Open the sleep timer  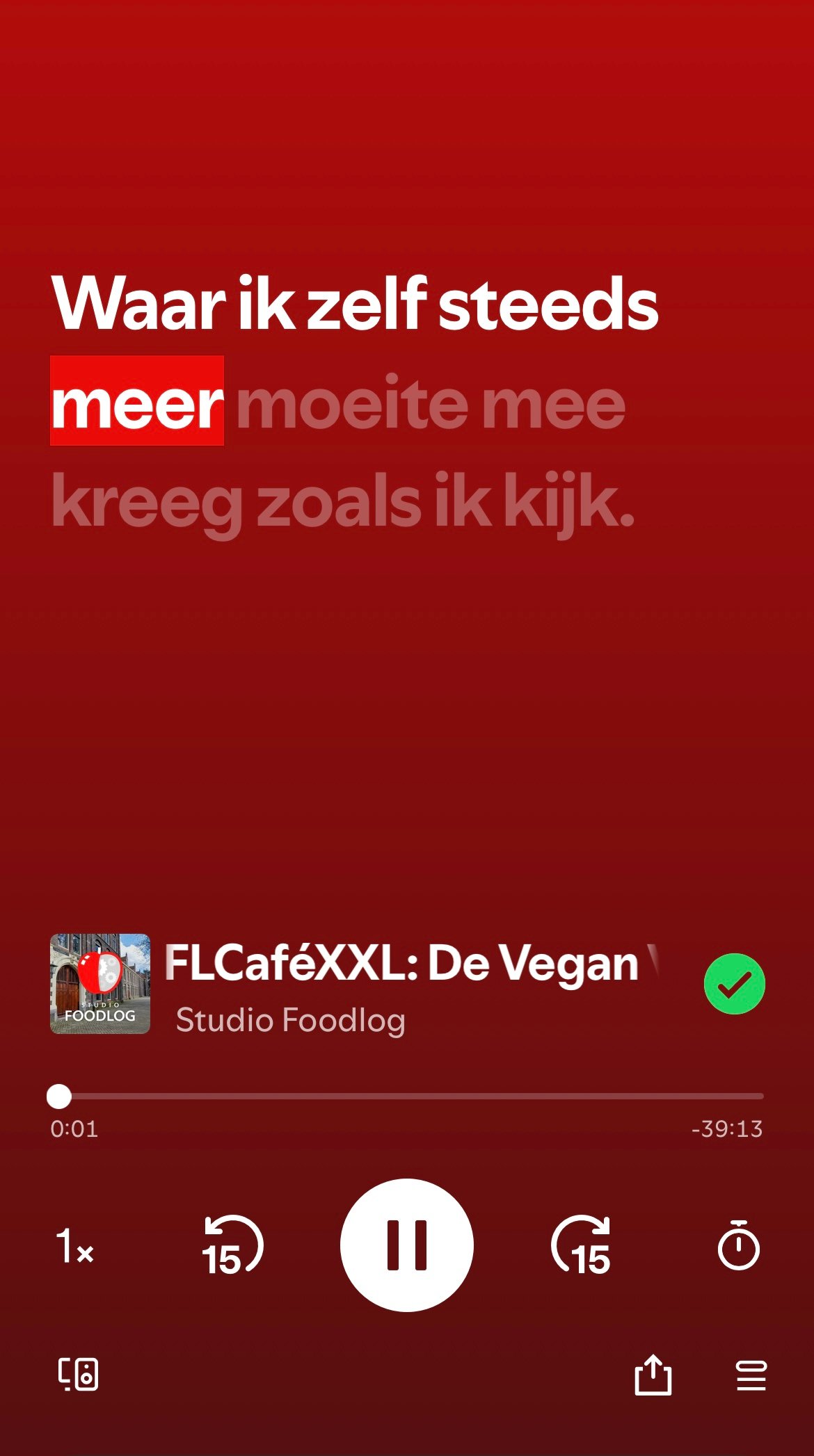coord(738,1245)
